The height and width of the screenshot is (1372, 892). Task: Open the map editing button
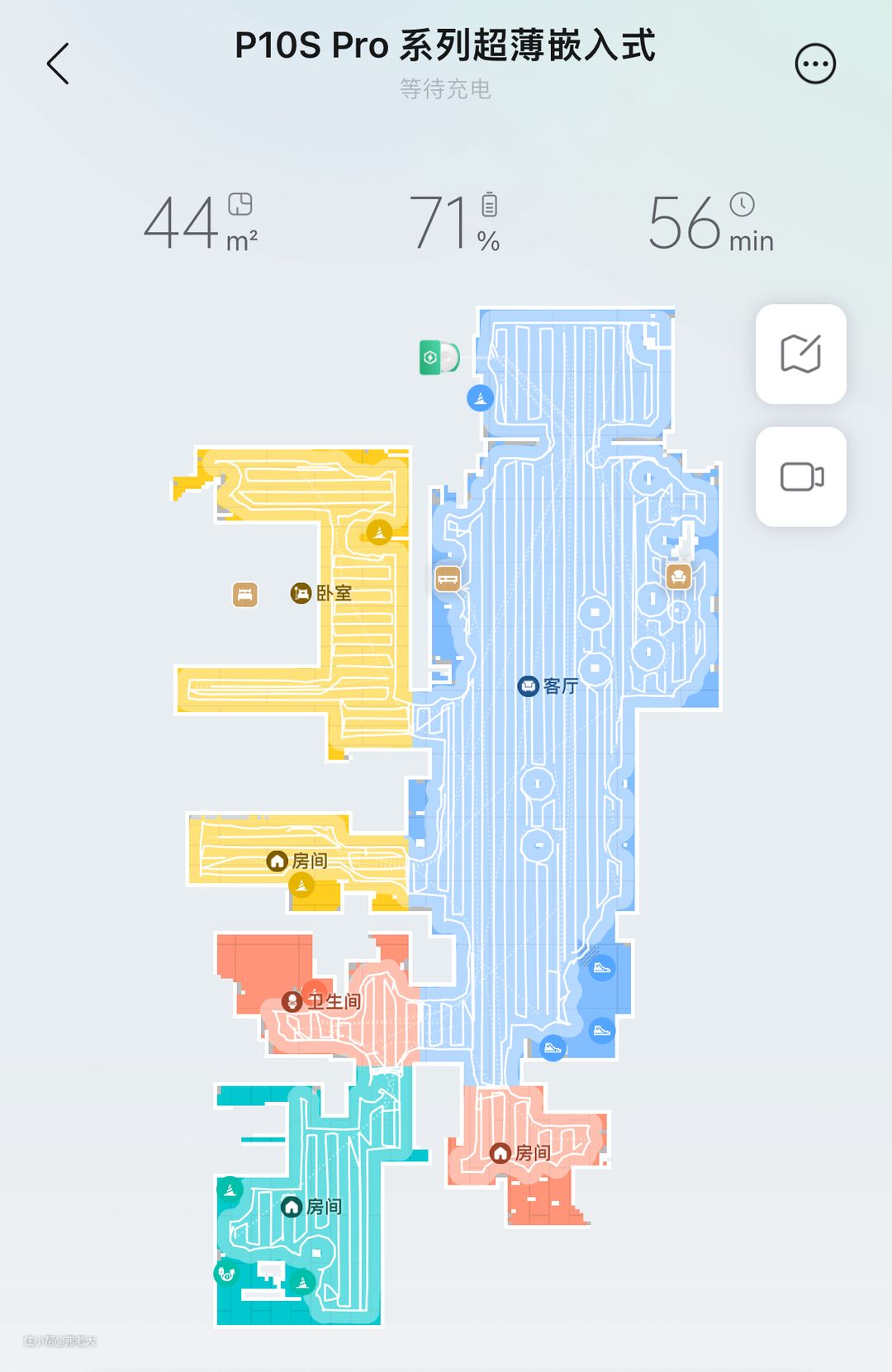(x=800, y=354)
